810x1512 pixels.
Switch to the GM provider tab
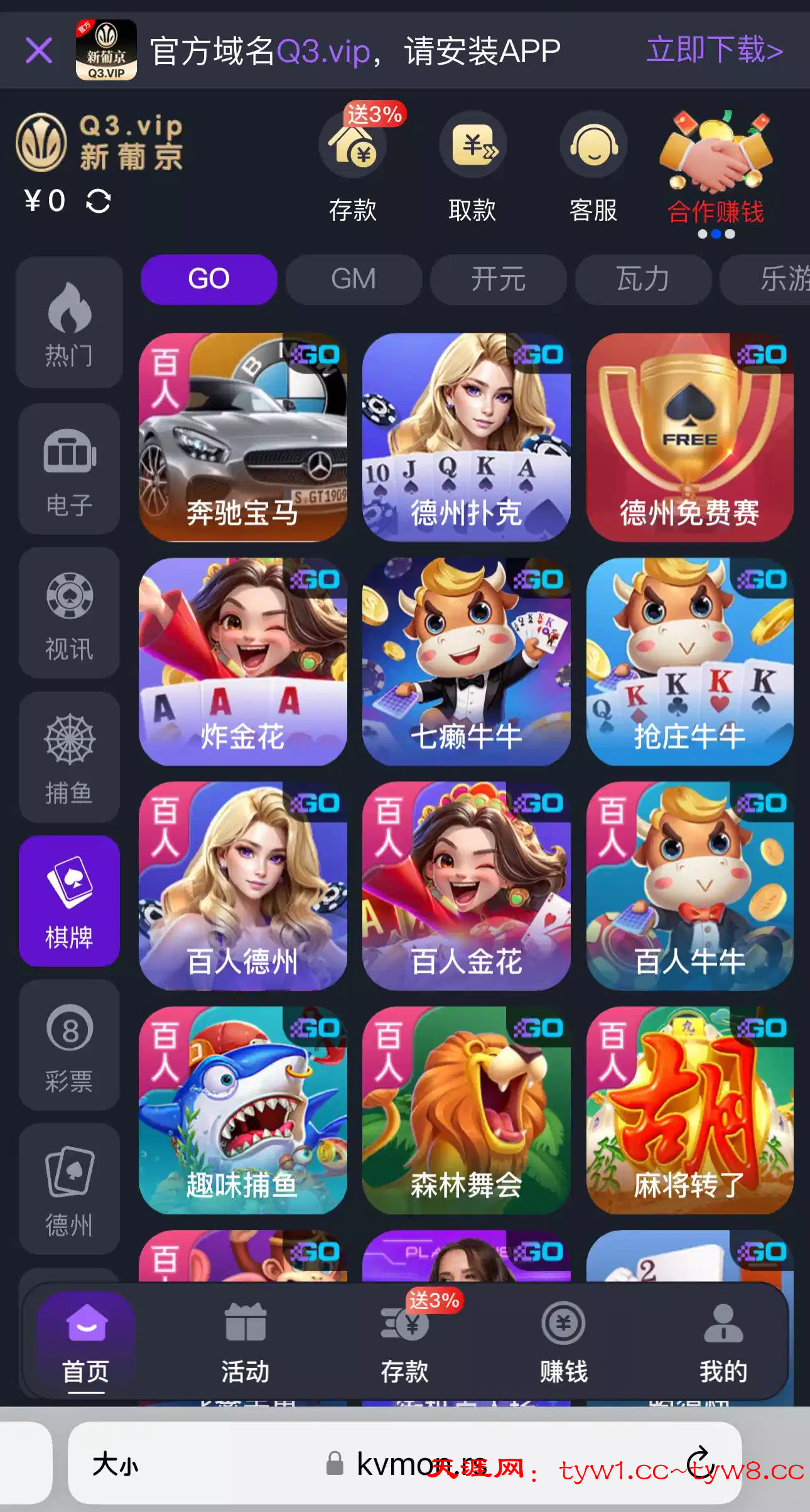354,279
